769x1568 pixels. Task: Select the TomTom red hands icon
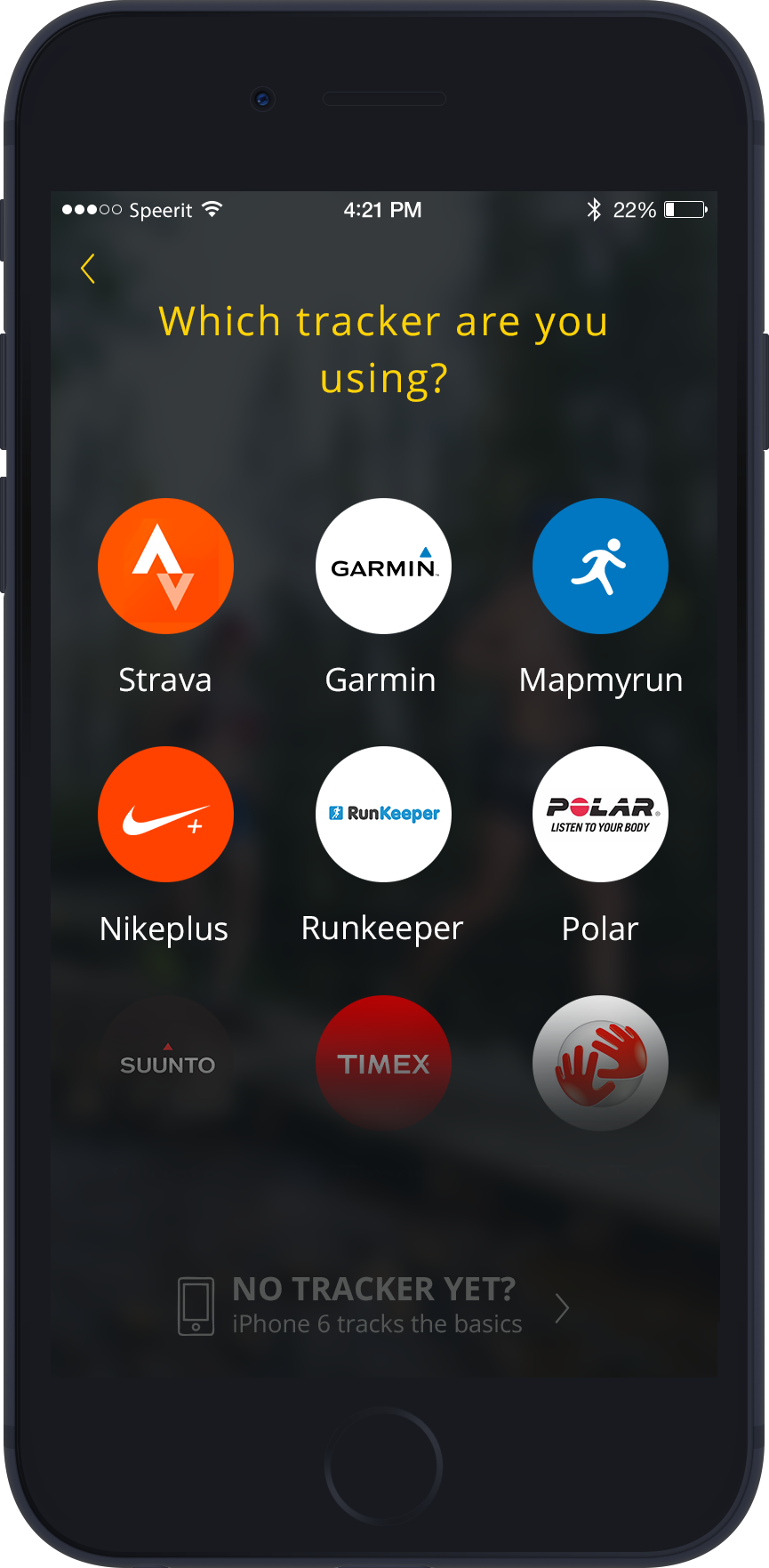[600, 1063]
